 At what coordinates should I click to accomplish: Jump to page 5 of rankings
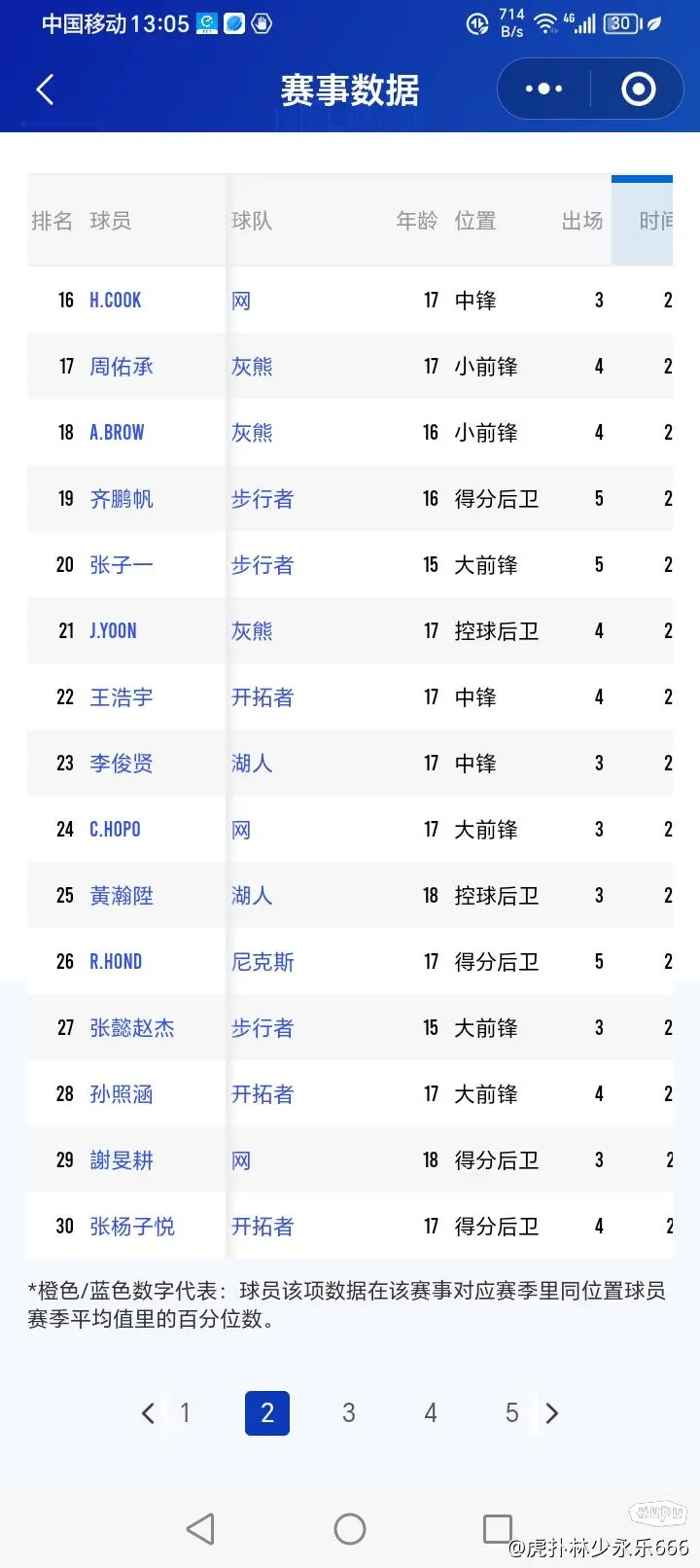pyautogui.click(x=511, y=1413)
